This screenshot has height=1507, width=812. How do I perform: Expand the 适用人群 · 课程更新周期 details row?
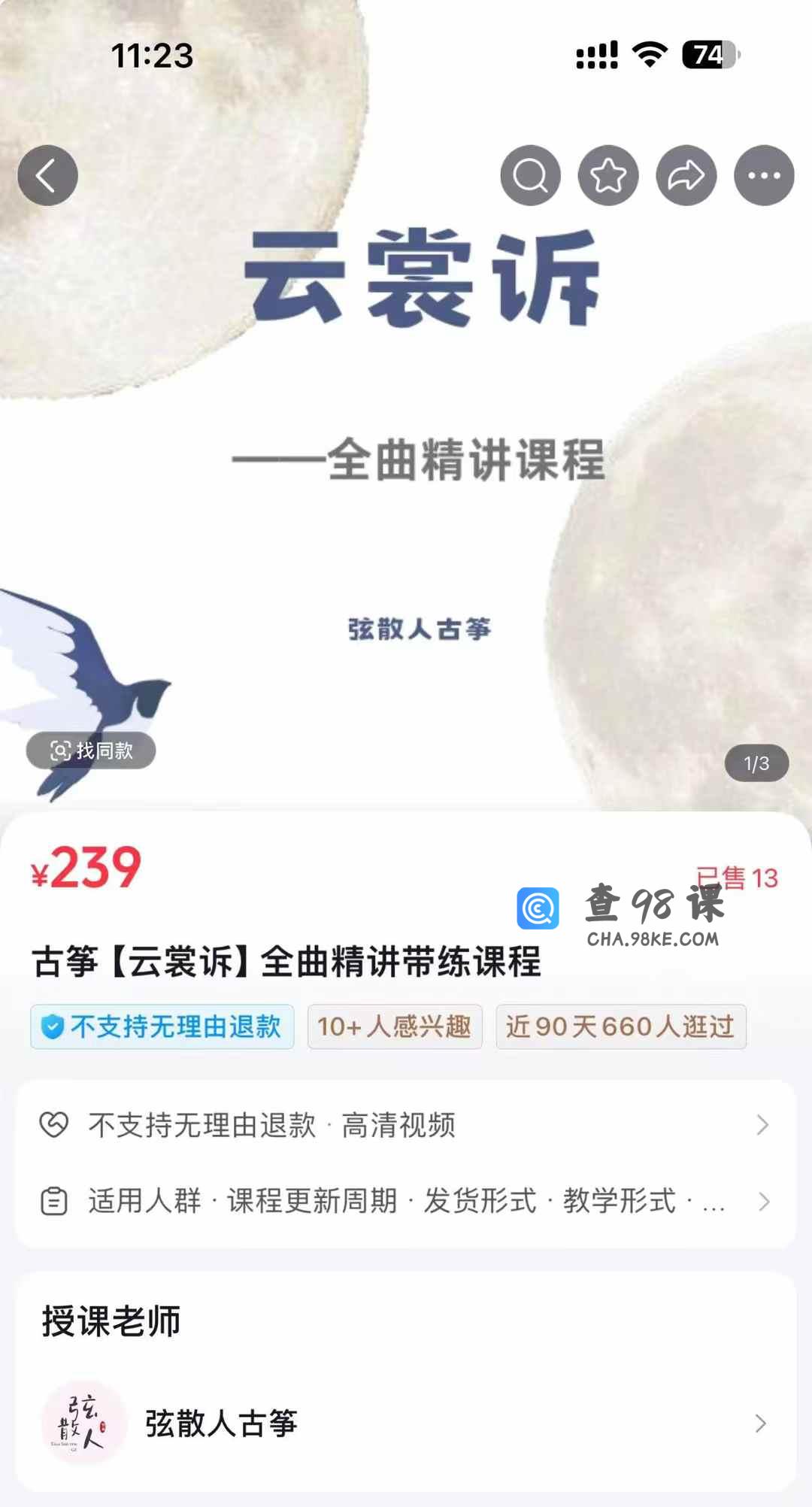click(404, 1201)
